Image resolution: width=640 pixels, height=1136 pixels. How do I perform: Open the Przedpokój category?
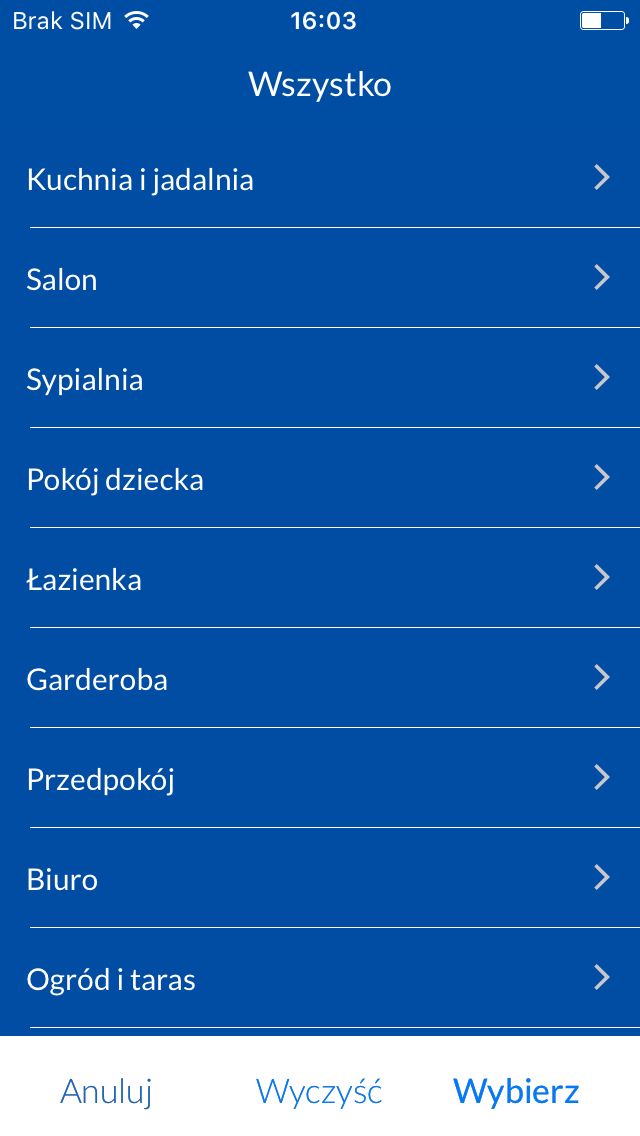320,778
